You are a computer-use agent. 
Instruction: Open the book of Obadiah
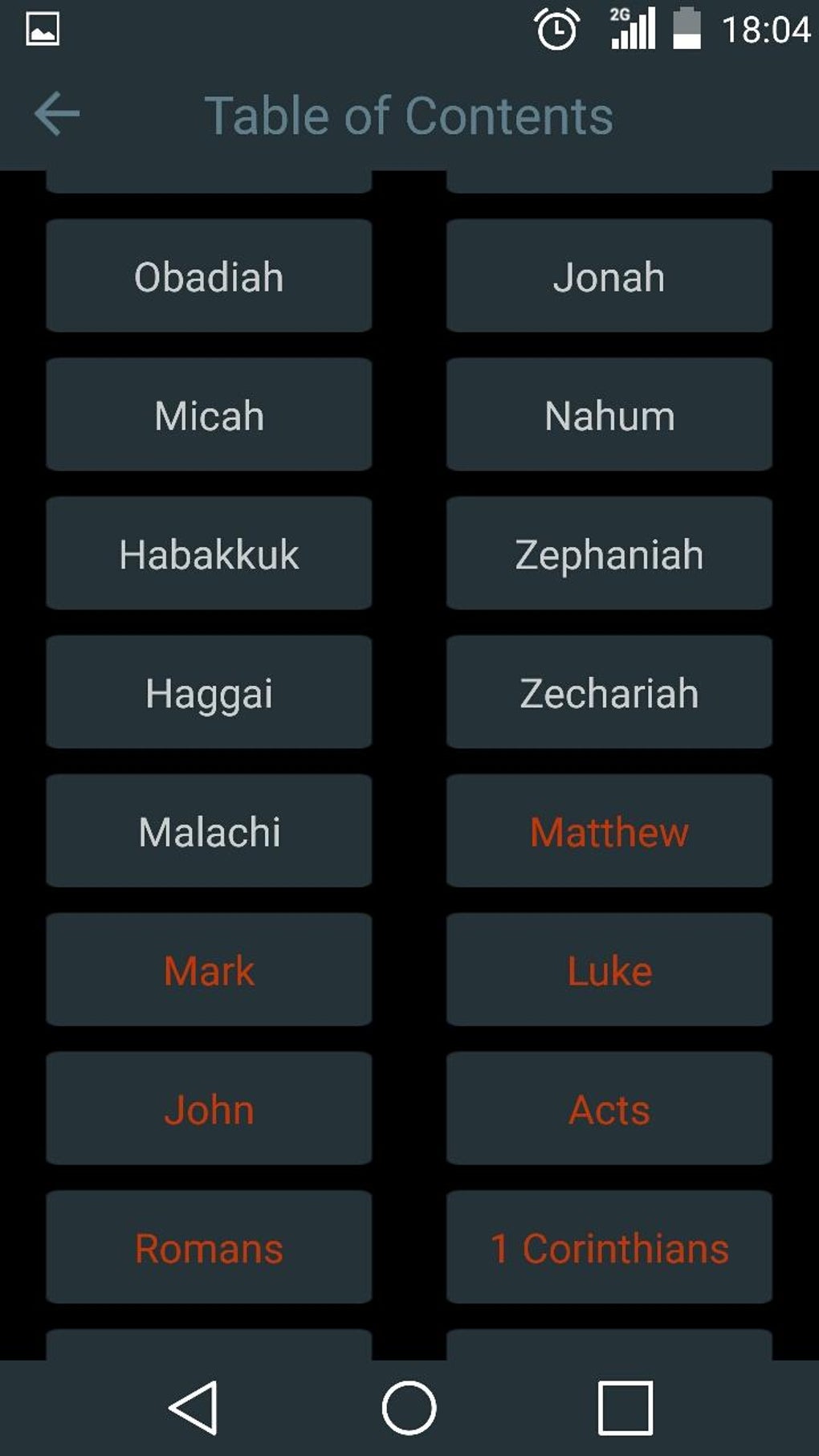pos(209,275)
